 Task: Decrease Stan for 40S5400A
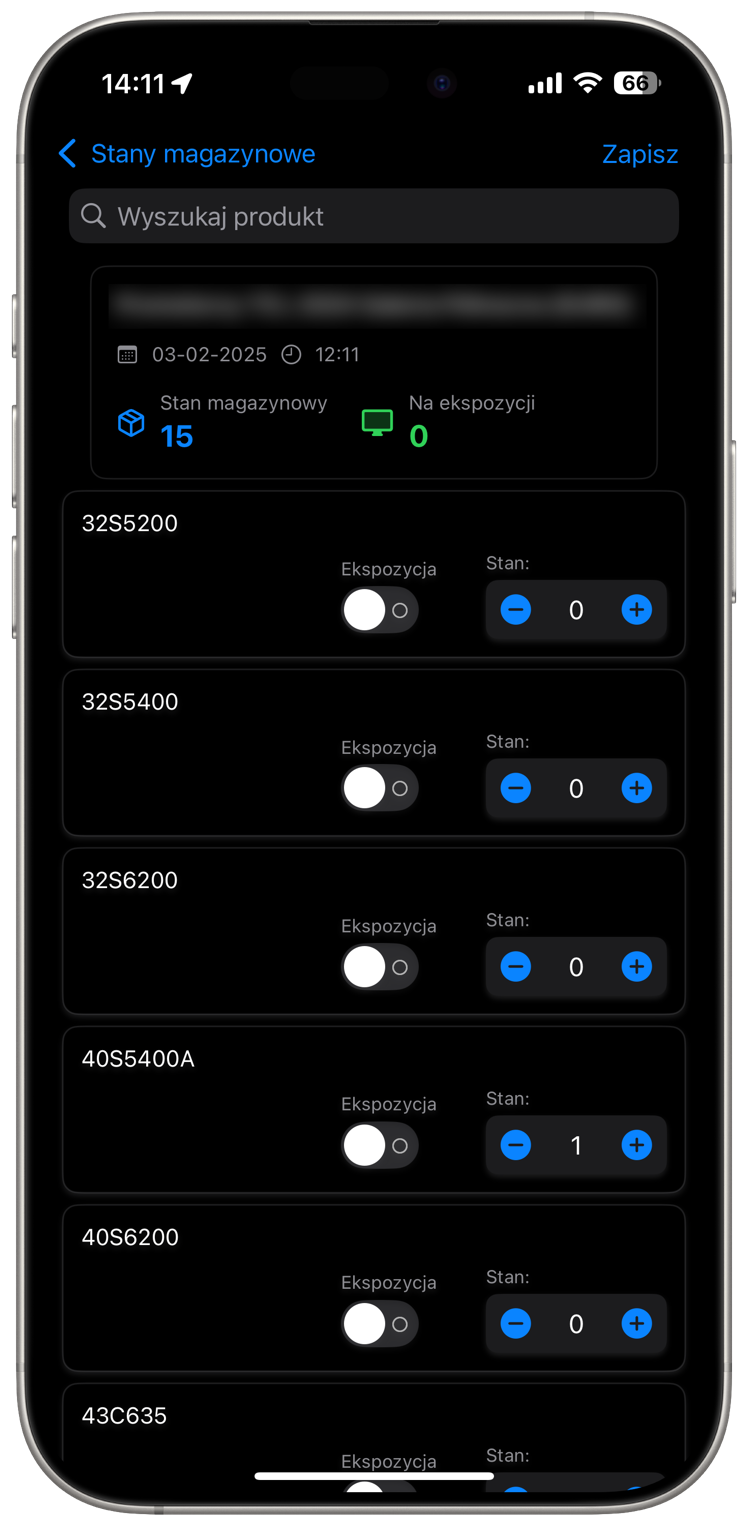pyautogui.click(x=516, y=1145)
